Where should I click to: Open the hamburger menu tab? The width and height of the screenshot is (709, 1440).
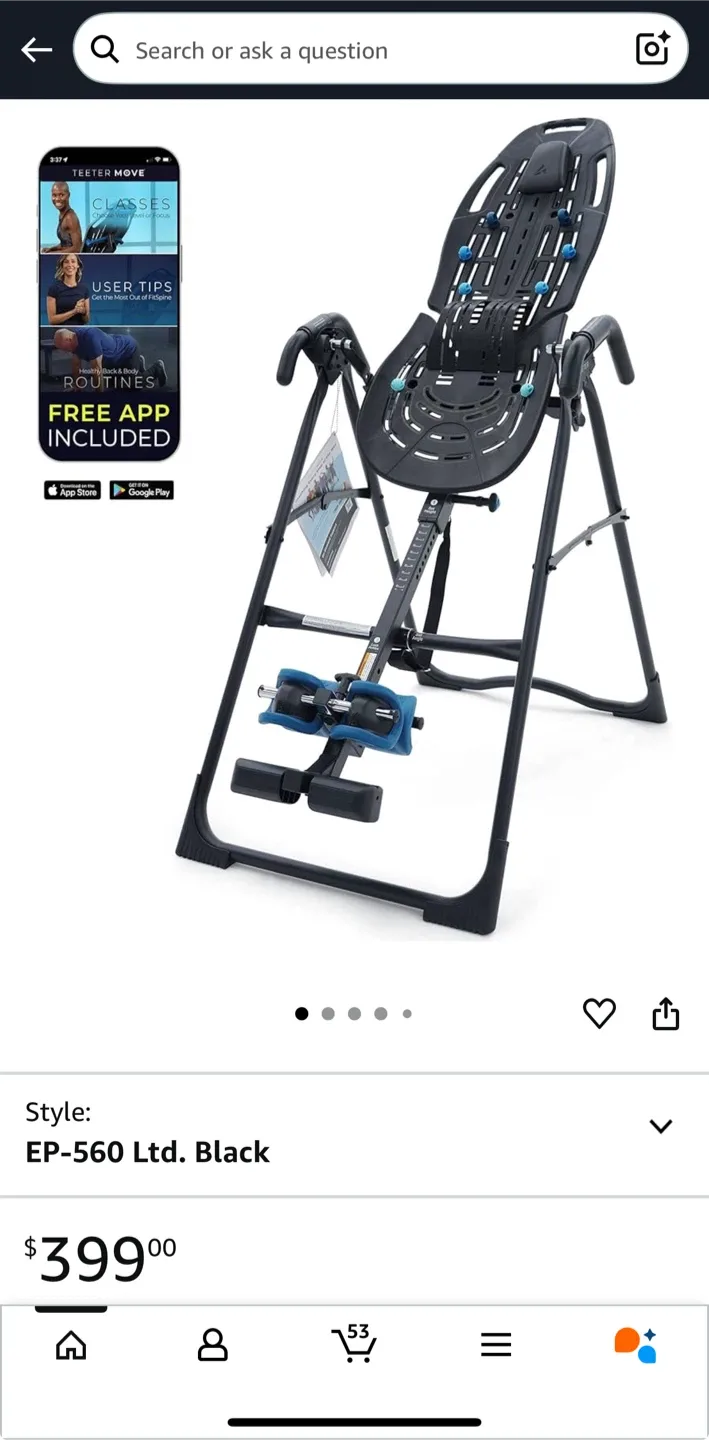496,1345
